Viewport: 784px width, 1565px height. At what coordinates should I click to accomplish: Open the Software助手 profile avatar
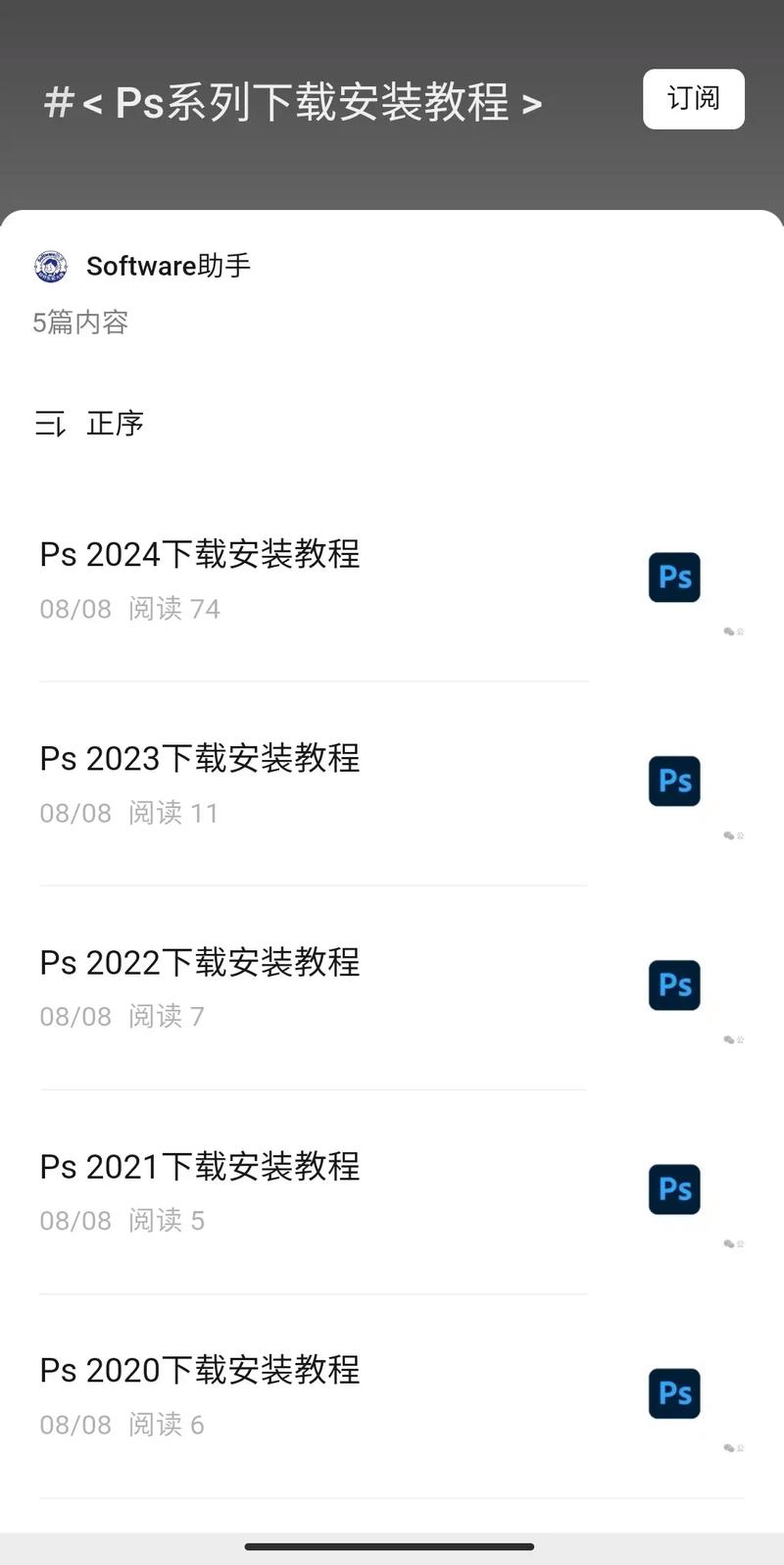point(49,266)
